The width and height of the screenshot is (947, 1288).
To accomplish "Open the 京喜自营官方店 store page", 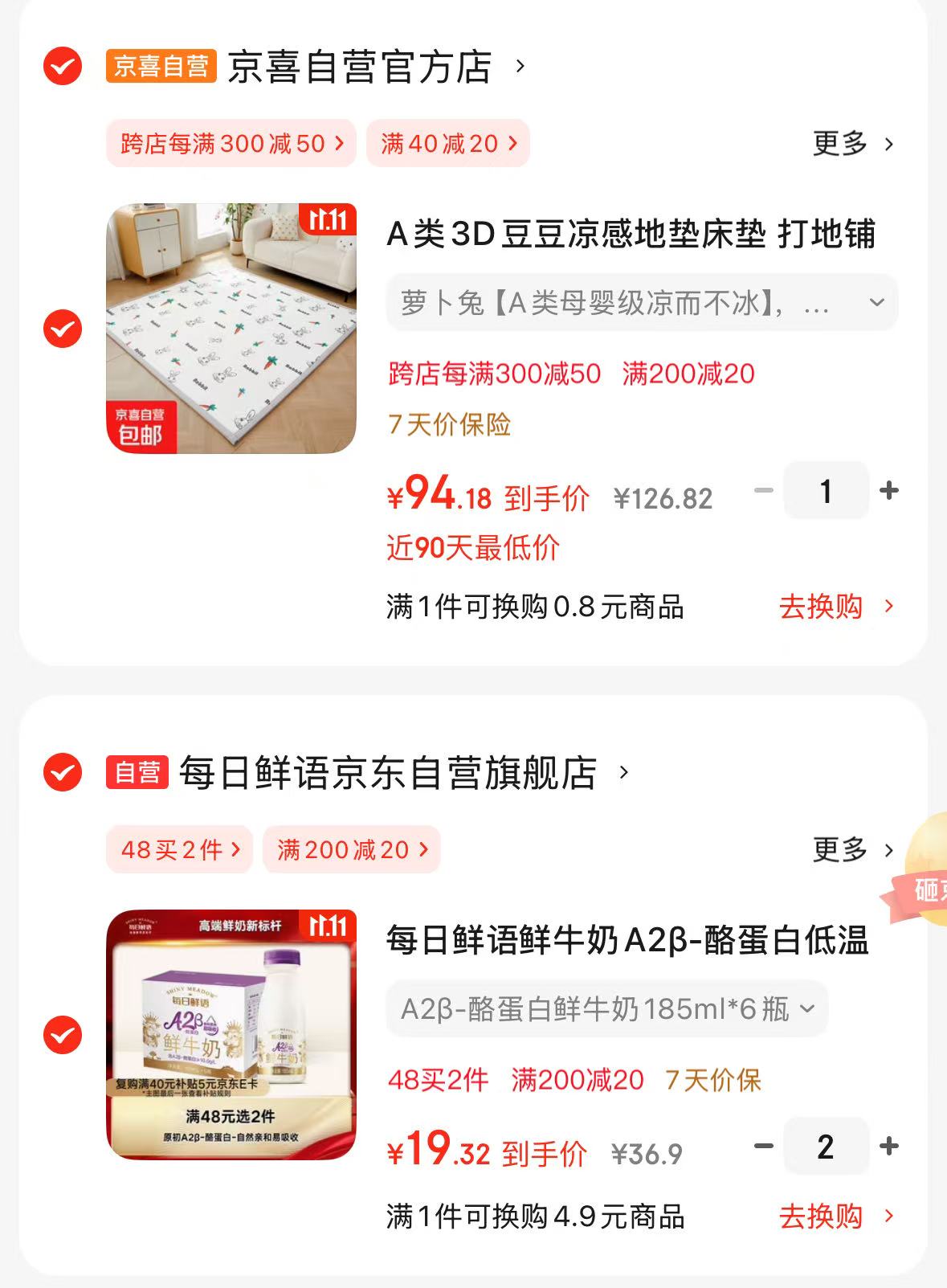I will click(x=360, y=66).
